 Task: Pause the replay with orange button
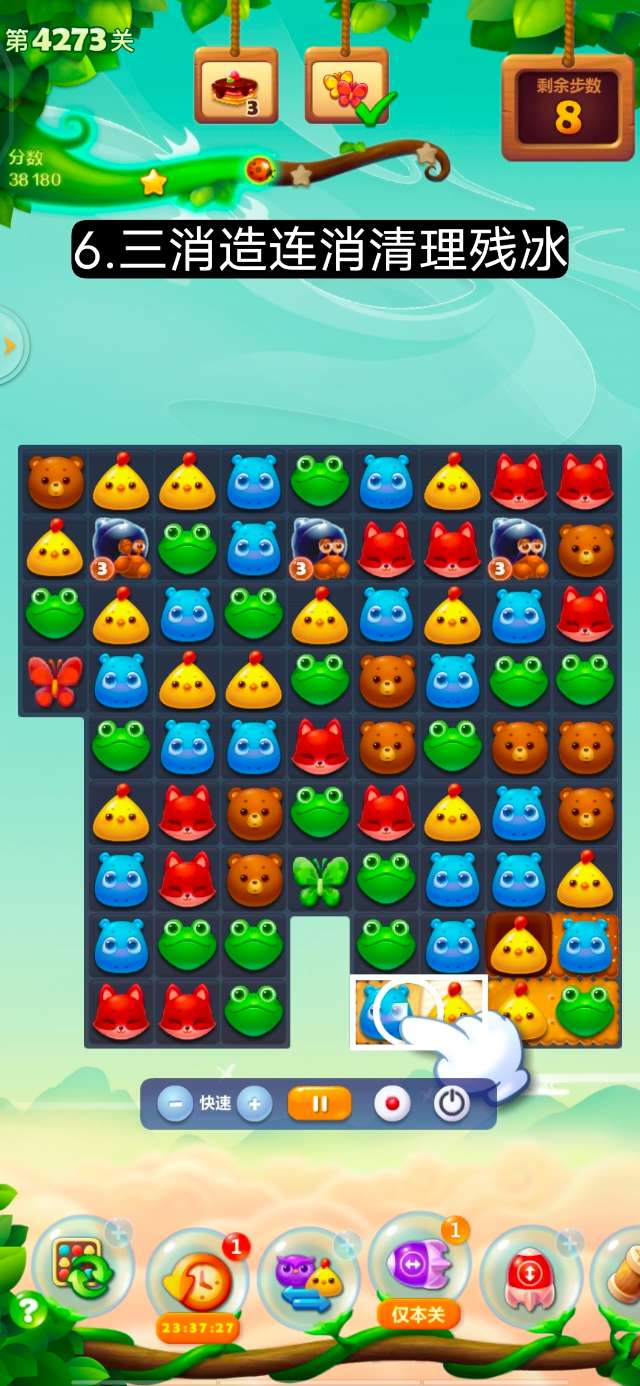click(x=320, y=1104)
